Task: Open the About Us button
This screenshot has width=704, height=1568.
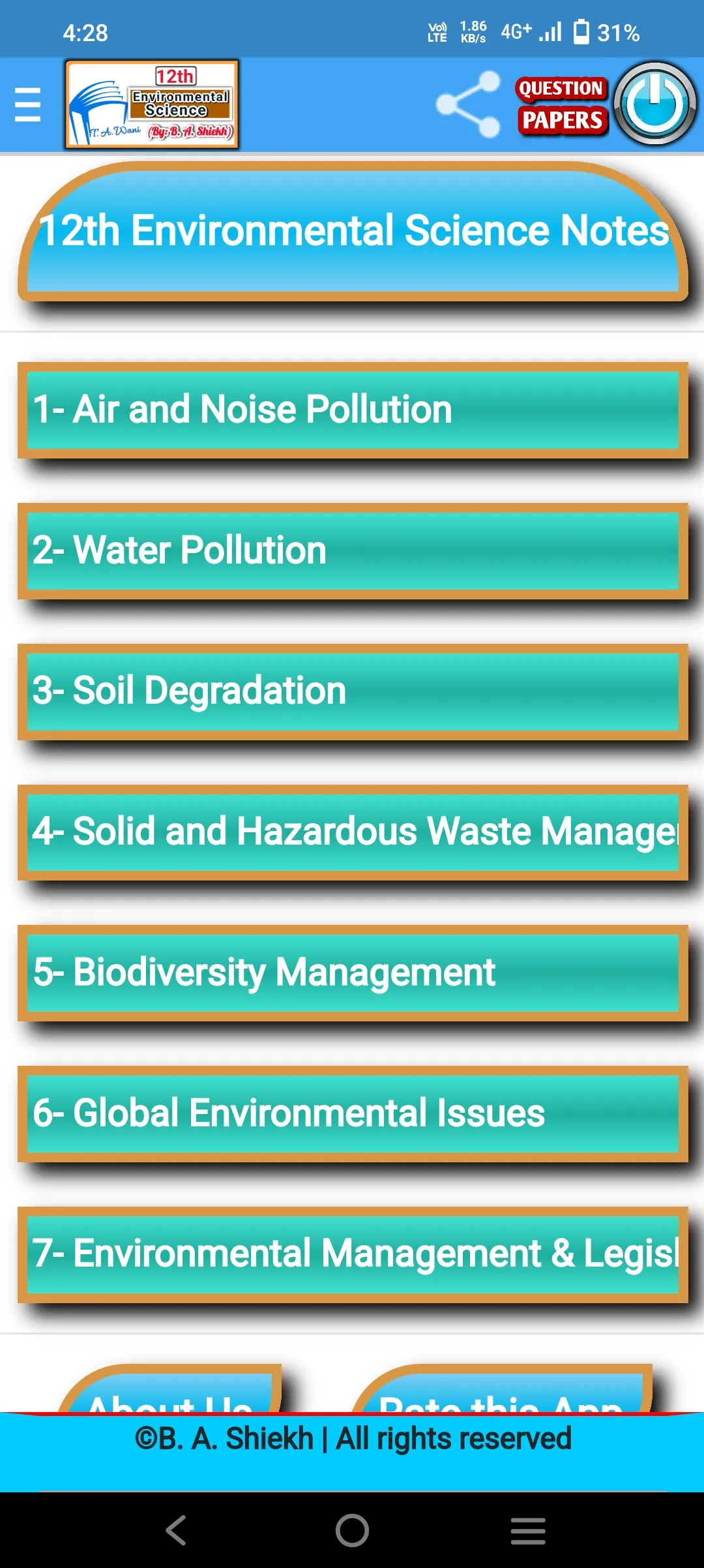Action: click(169, 1389)
